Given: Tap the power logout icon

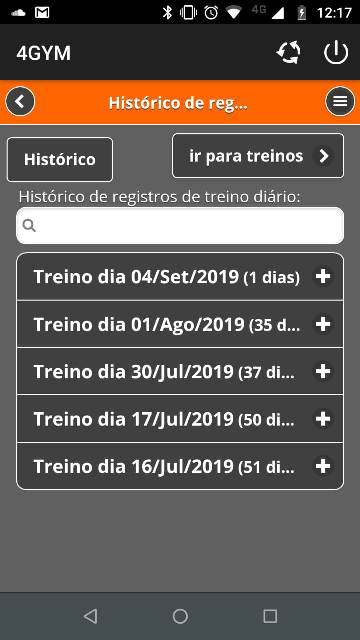Looking at the screenshot, I should point(336,53).
